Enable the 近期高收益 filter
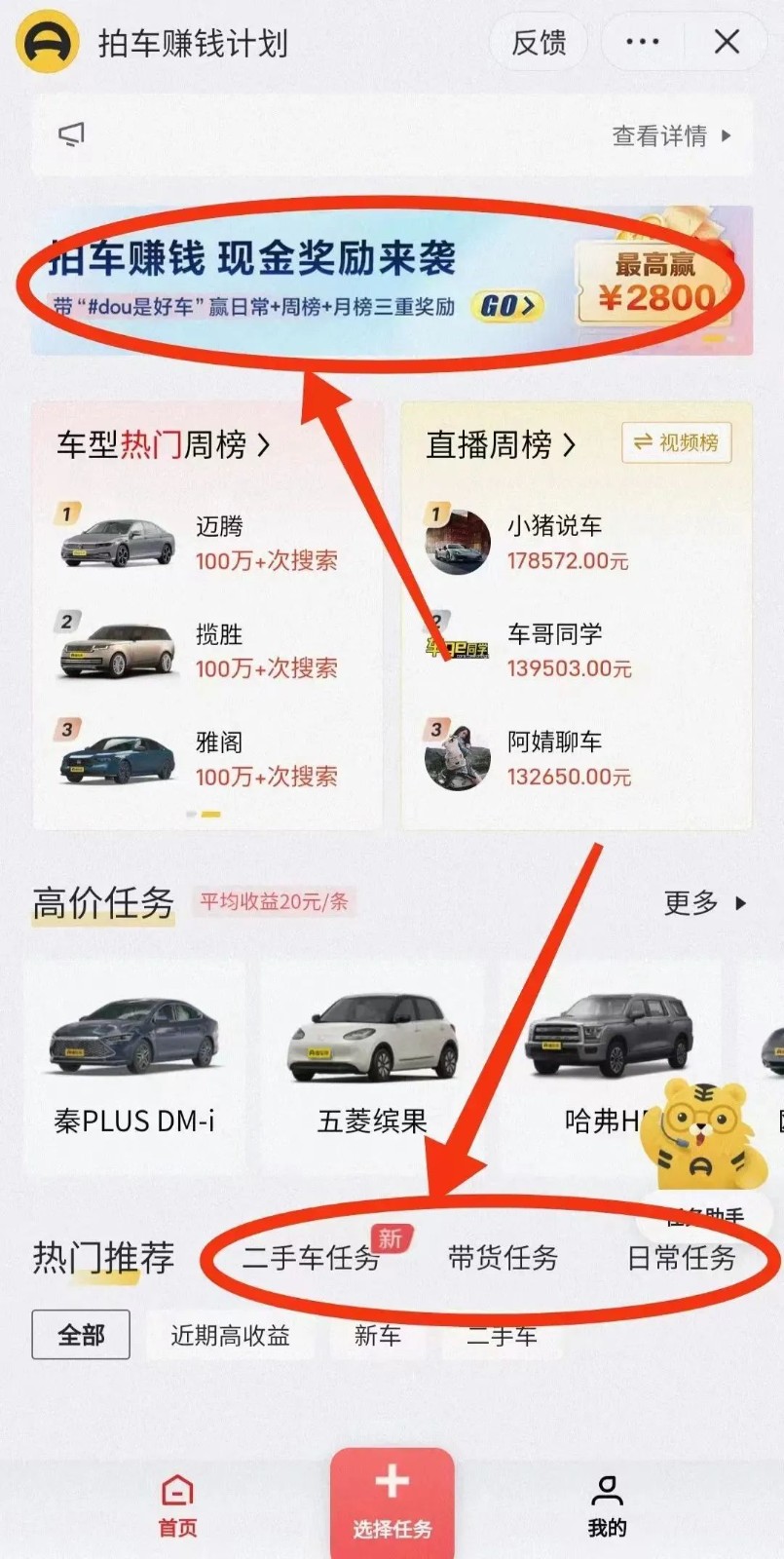784x1559 pixels. 231,1335
